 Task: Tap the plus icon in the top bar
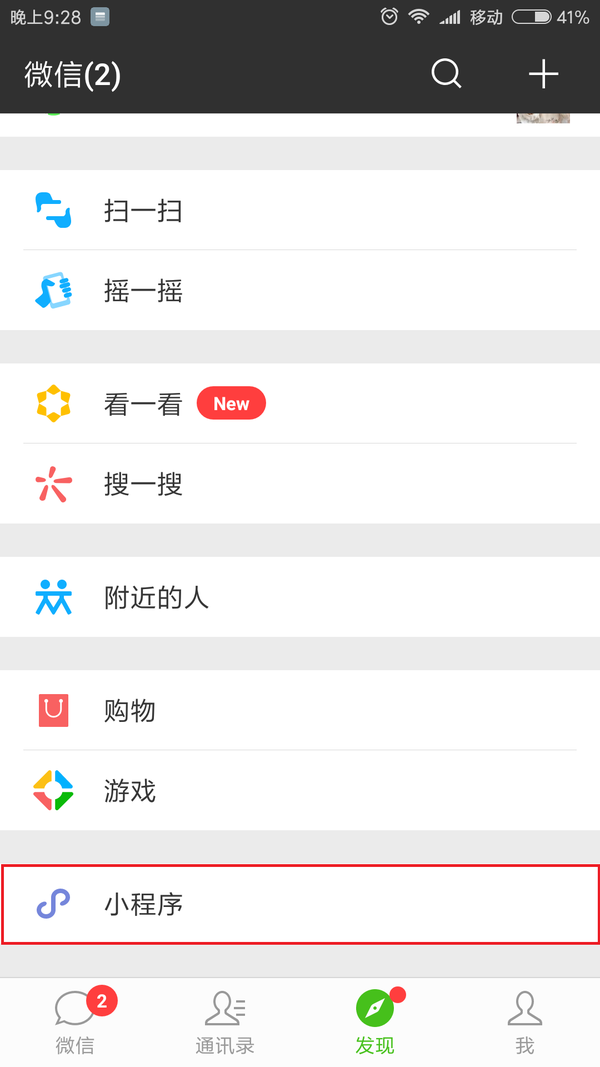click(x=543, y=74)
